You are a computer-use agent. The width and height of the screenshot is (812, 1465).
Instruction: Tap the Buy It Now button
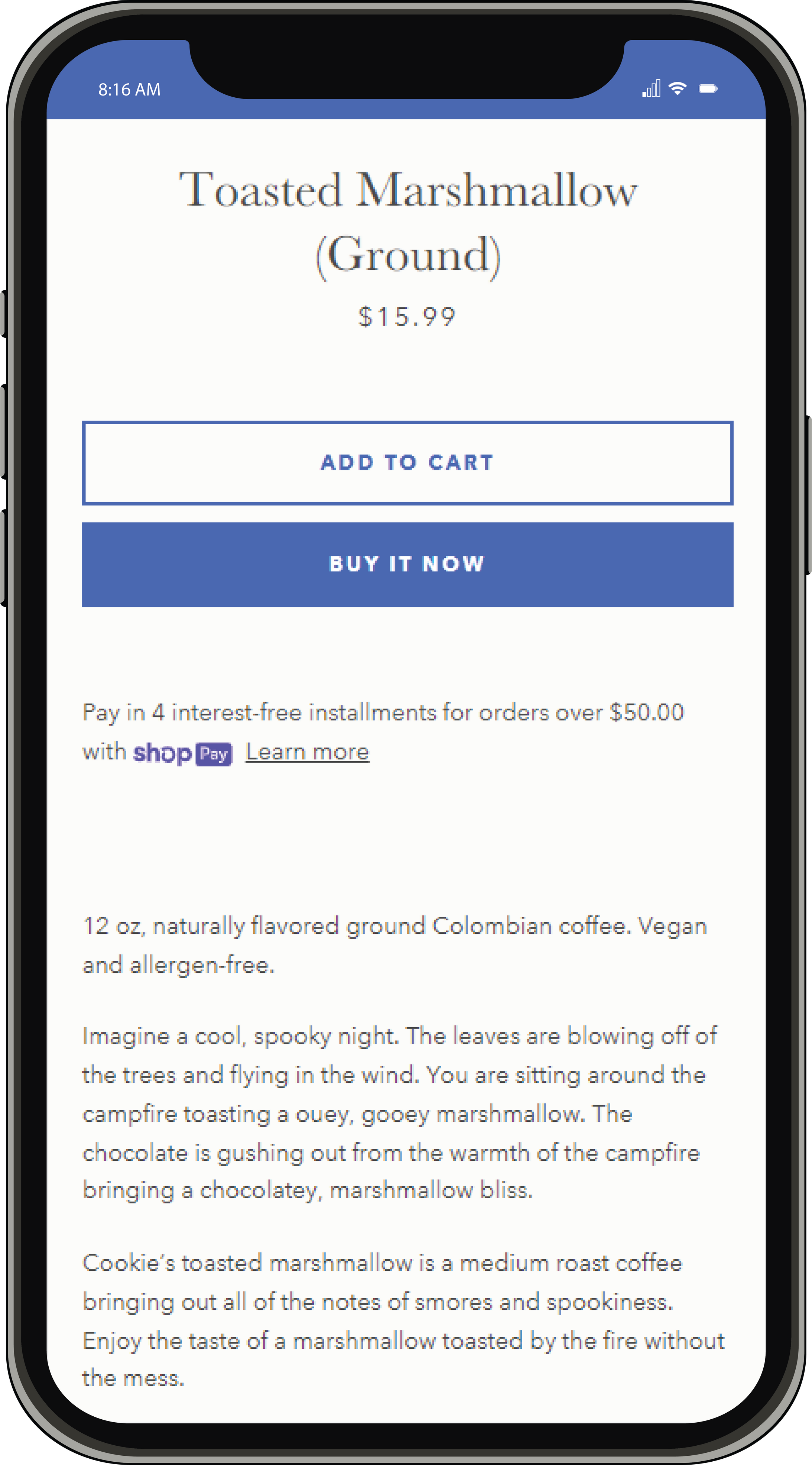[x=407, y=564]
